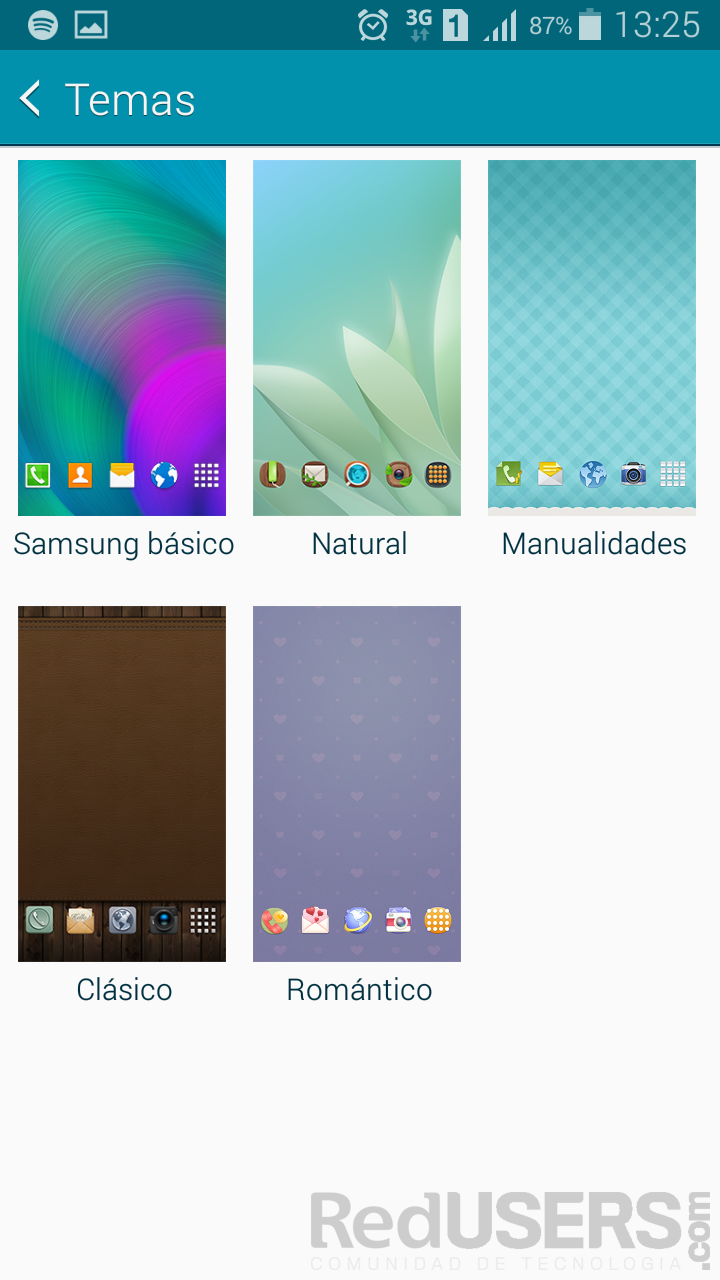The width and height of the screenshot is (720, 1280).
Task: Go back from the Temas screen
Action: pos(31,99)
